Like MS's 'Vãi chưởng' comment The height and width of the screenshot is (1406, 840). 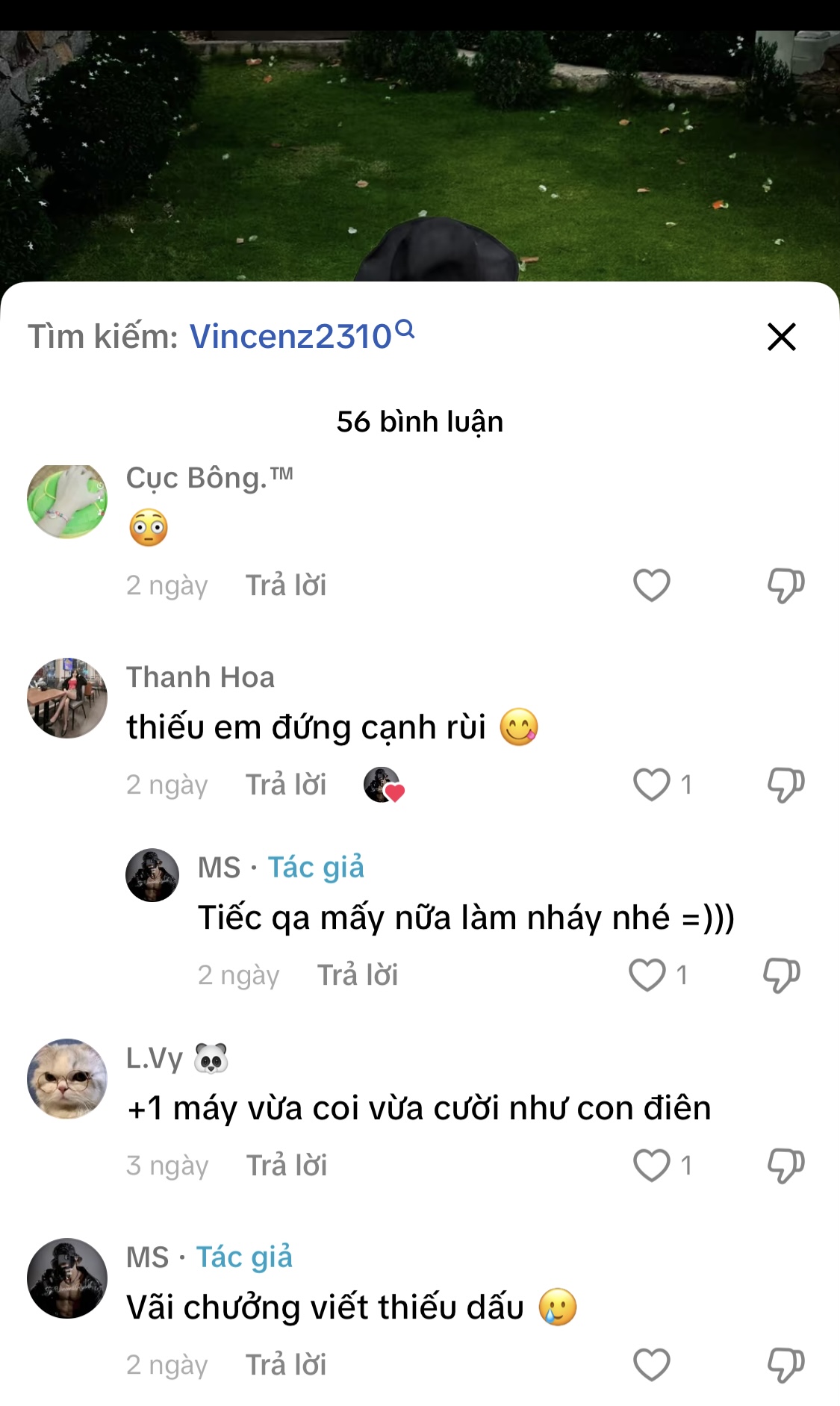click(x=651, y=1365)
